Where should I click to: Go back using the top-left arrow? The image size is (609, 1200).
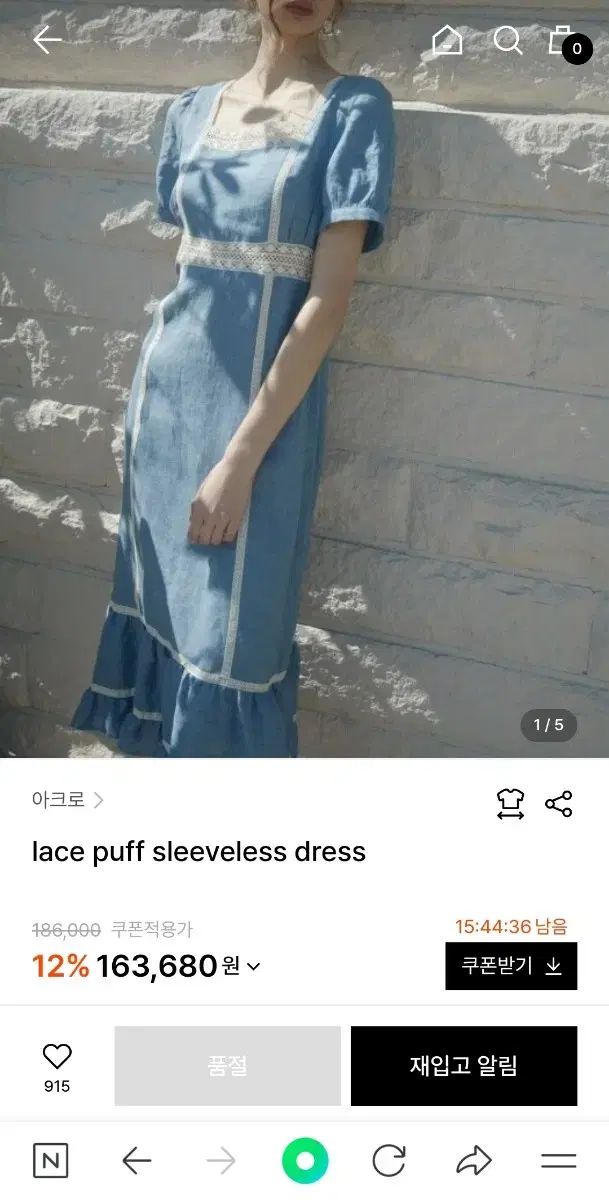[x=47, y=40]
